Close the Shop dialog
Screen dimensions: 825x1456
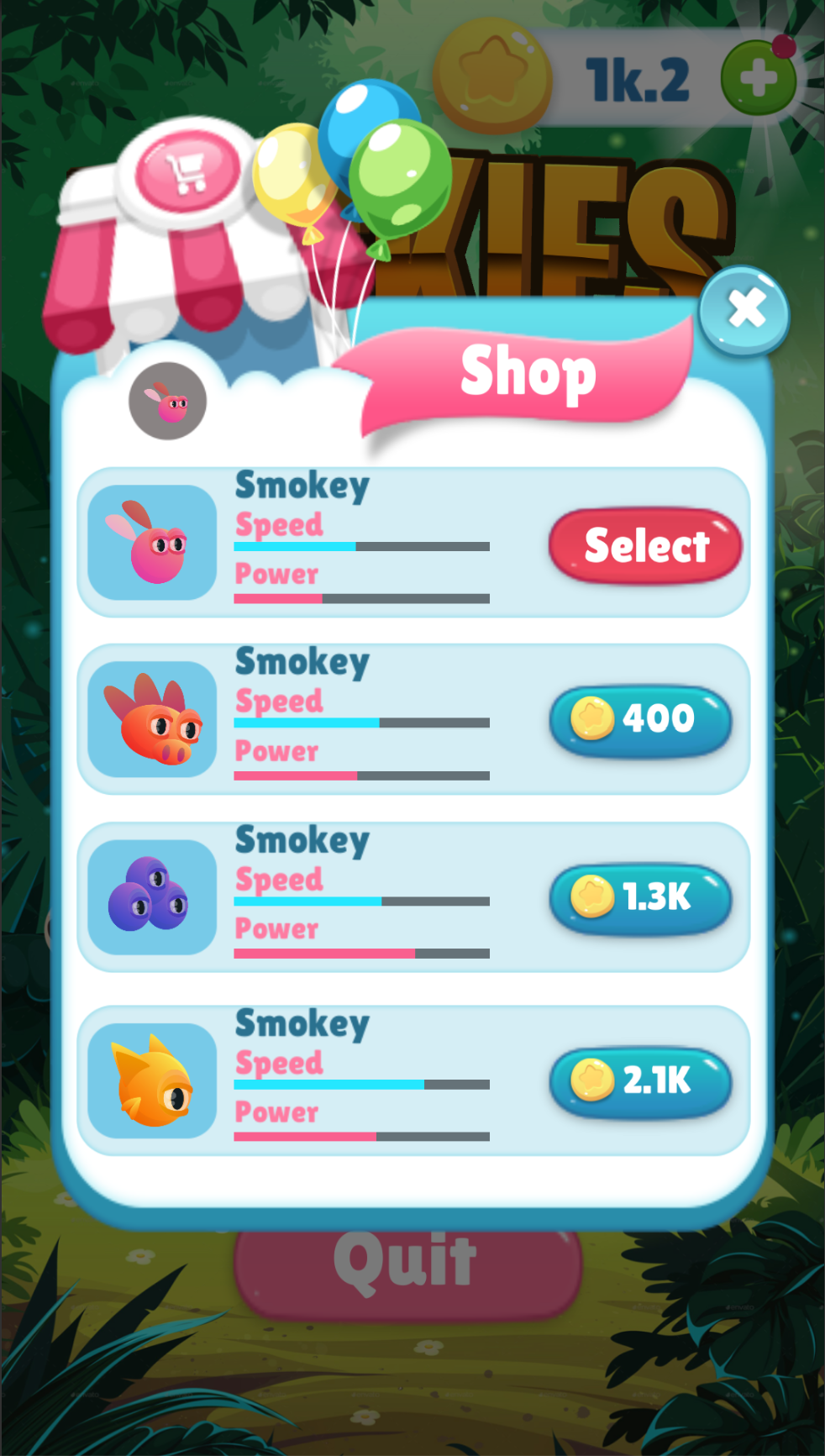click(x=744, y=310)
